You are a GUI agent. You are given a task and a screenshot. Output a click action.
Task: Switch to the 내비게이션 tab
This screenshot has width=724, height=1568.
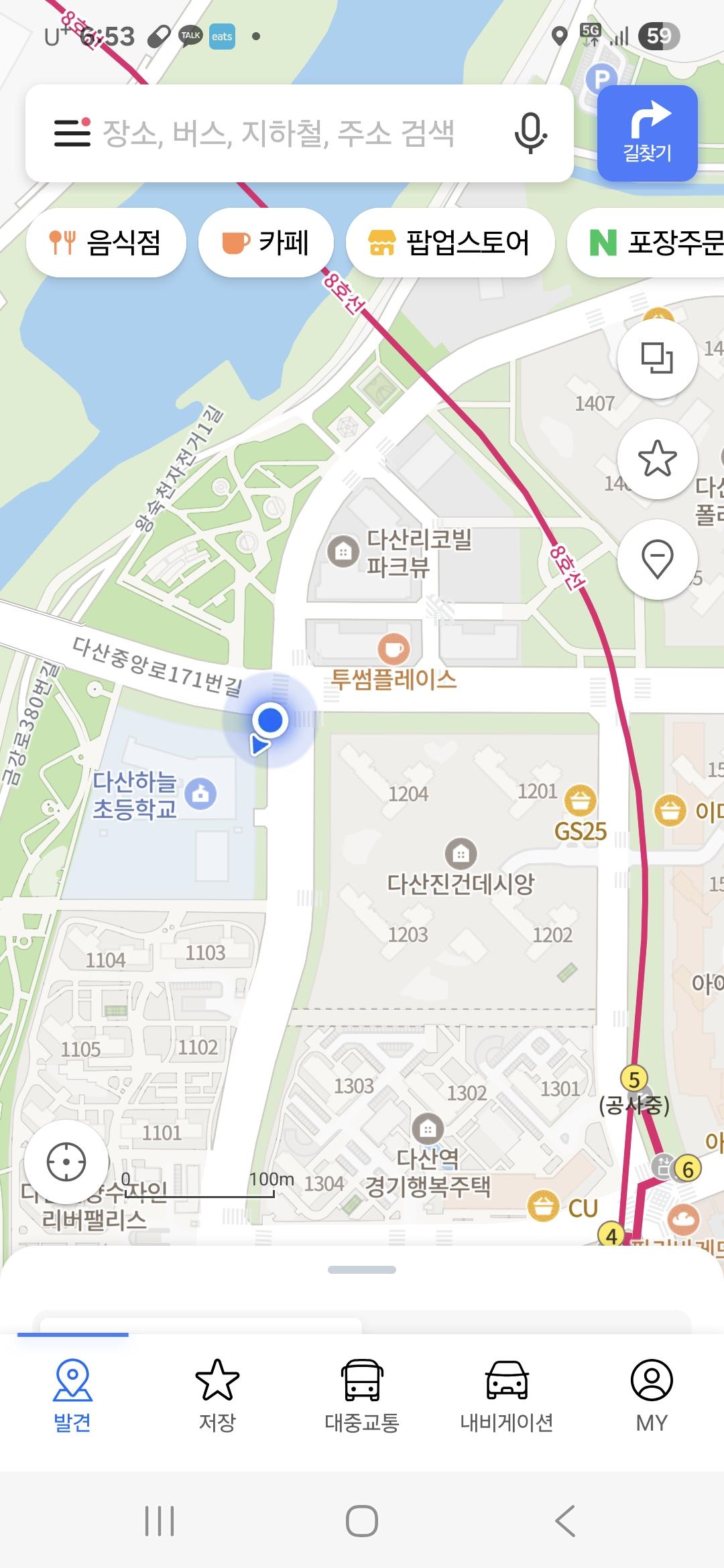[507, 1395]
